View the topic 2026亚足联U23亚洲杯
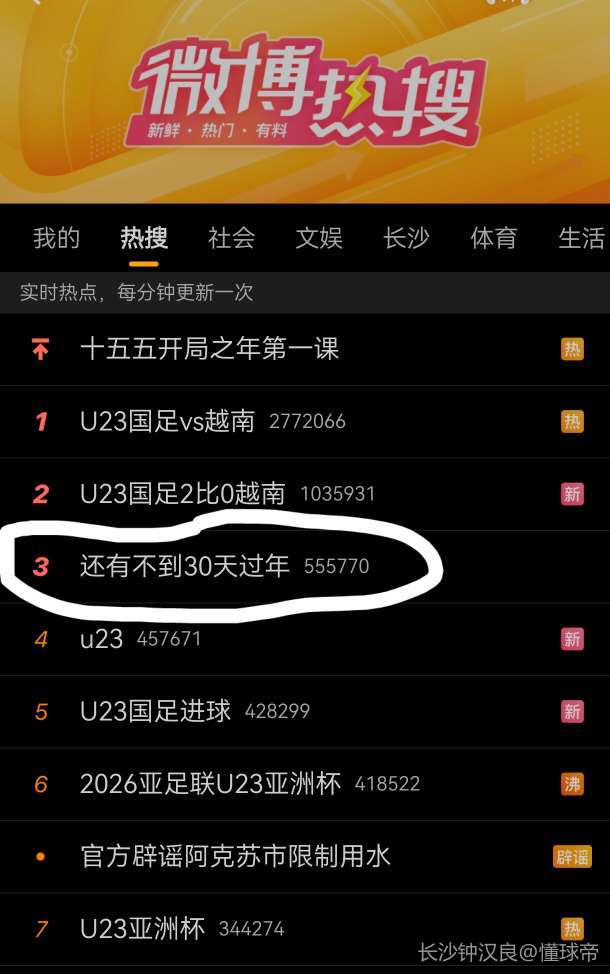 211,784
